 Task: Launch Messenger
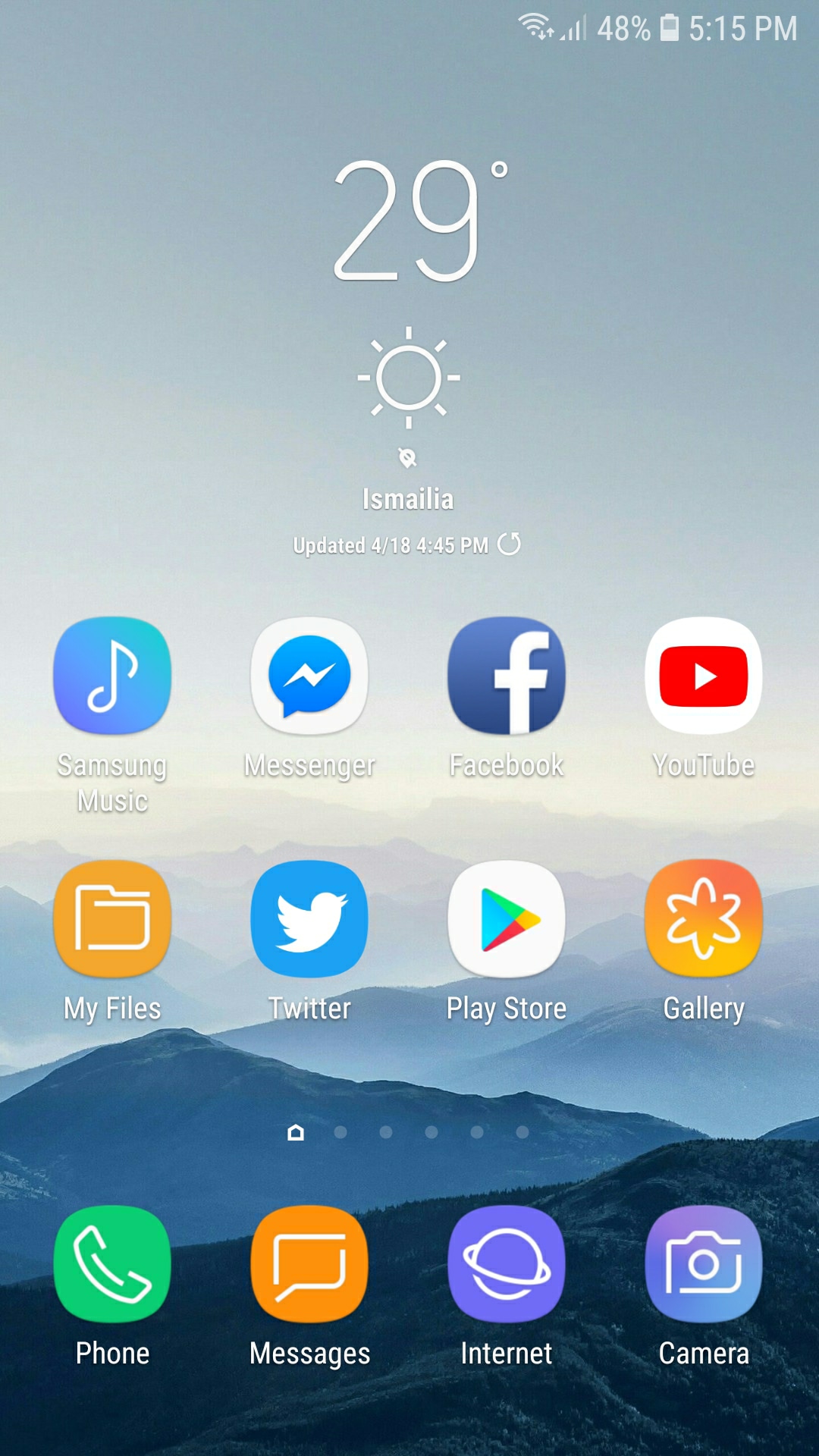[x=309, y=675]
